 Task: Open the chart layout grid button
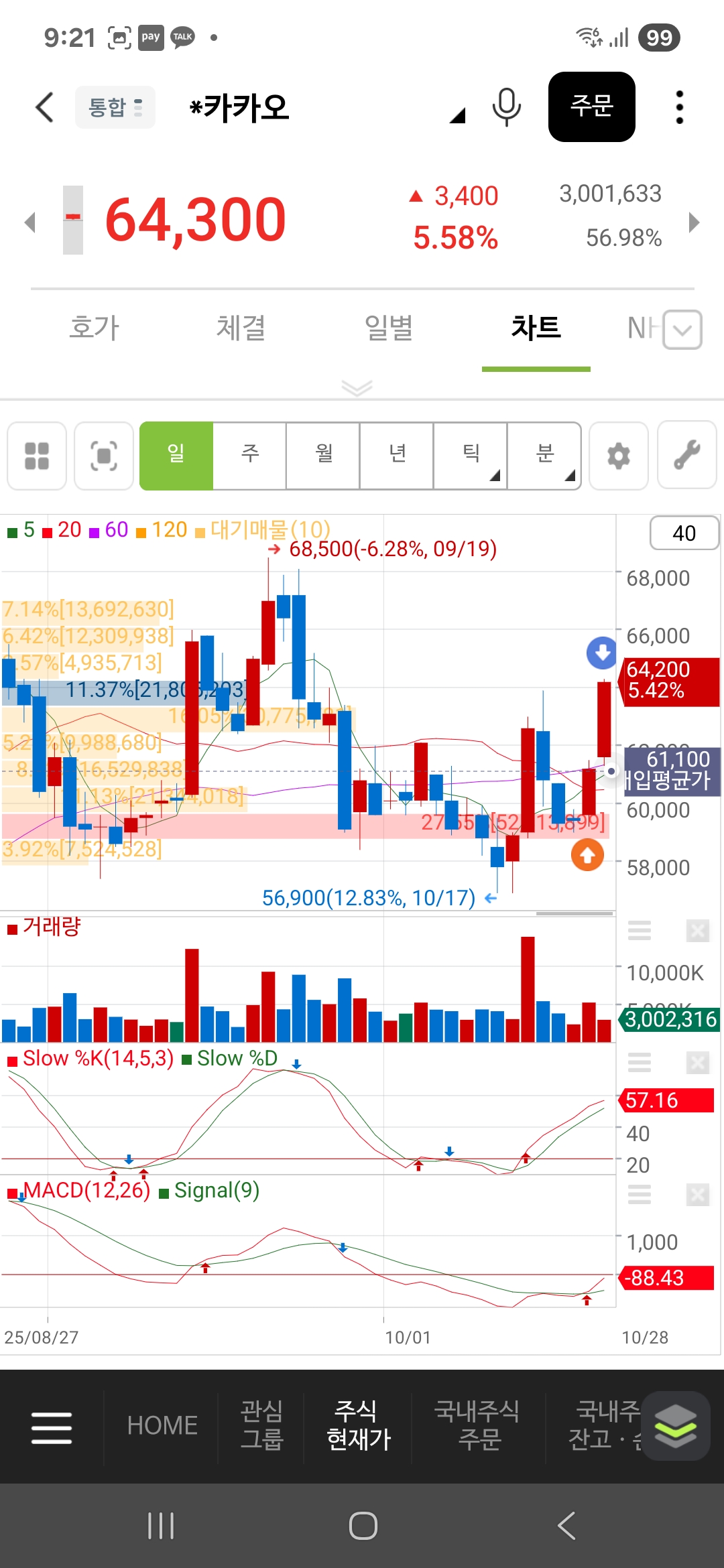37,456
